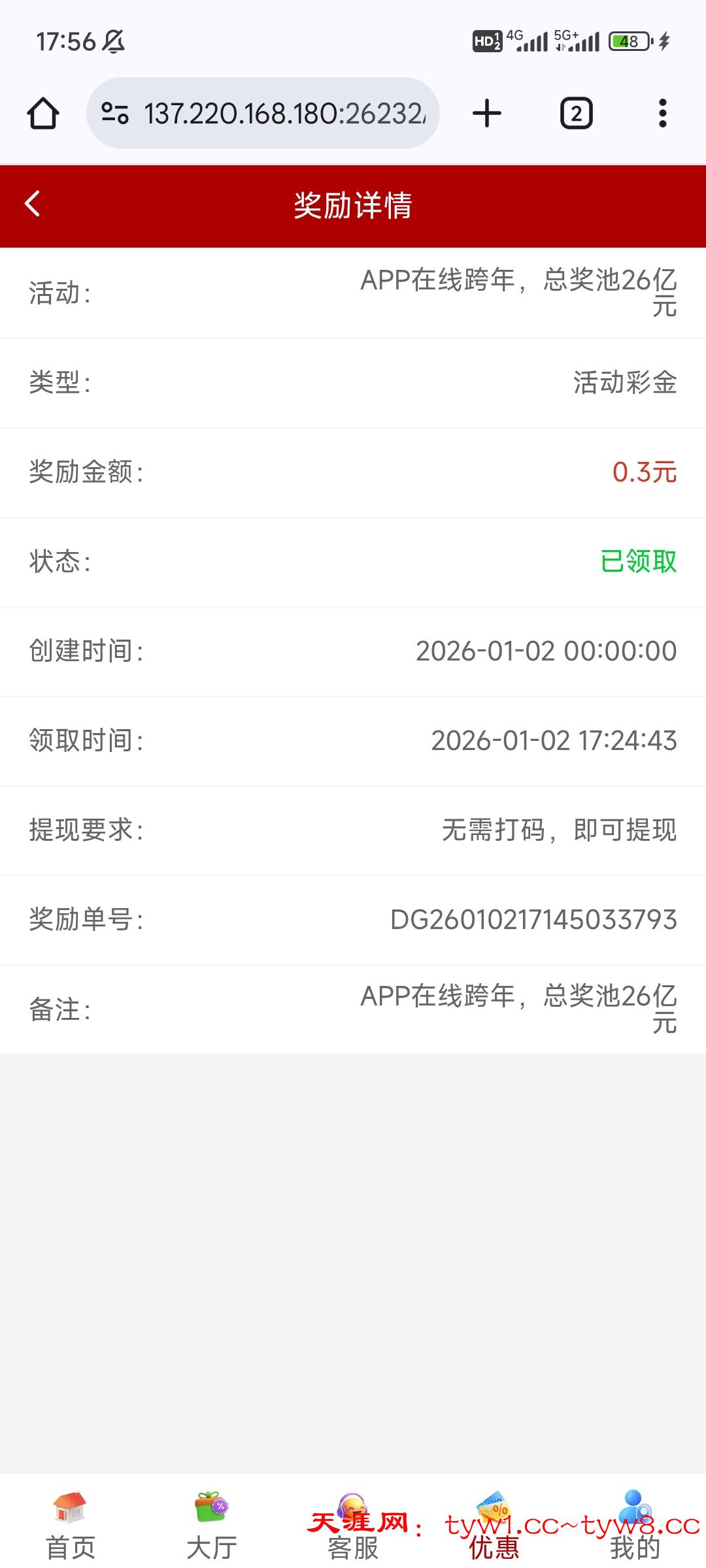Screen dimensions: 706x1568
Task: Open the browser home page
Action: (x=43, y=114)
